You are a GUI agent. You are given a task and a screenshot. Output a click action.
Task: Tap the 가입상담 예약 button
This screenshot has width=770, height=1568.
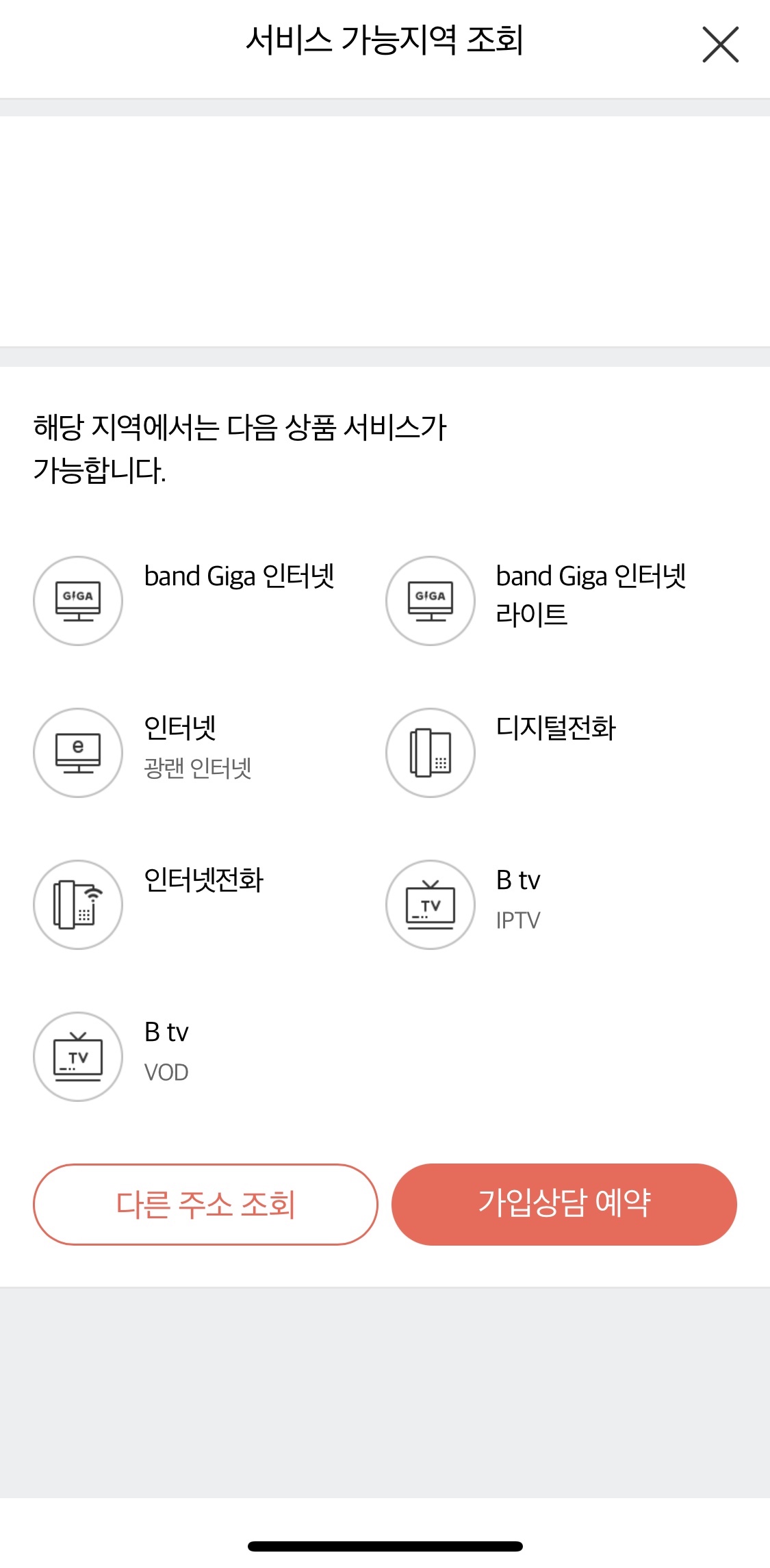coord(564,1204)
